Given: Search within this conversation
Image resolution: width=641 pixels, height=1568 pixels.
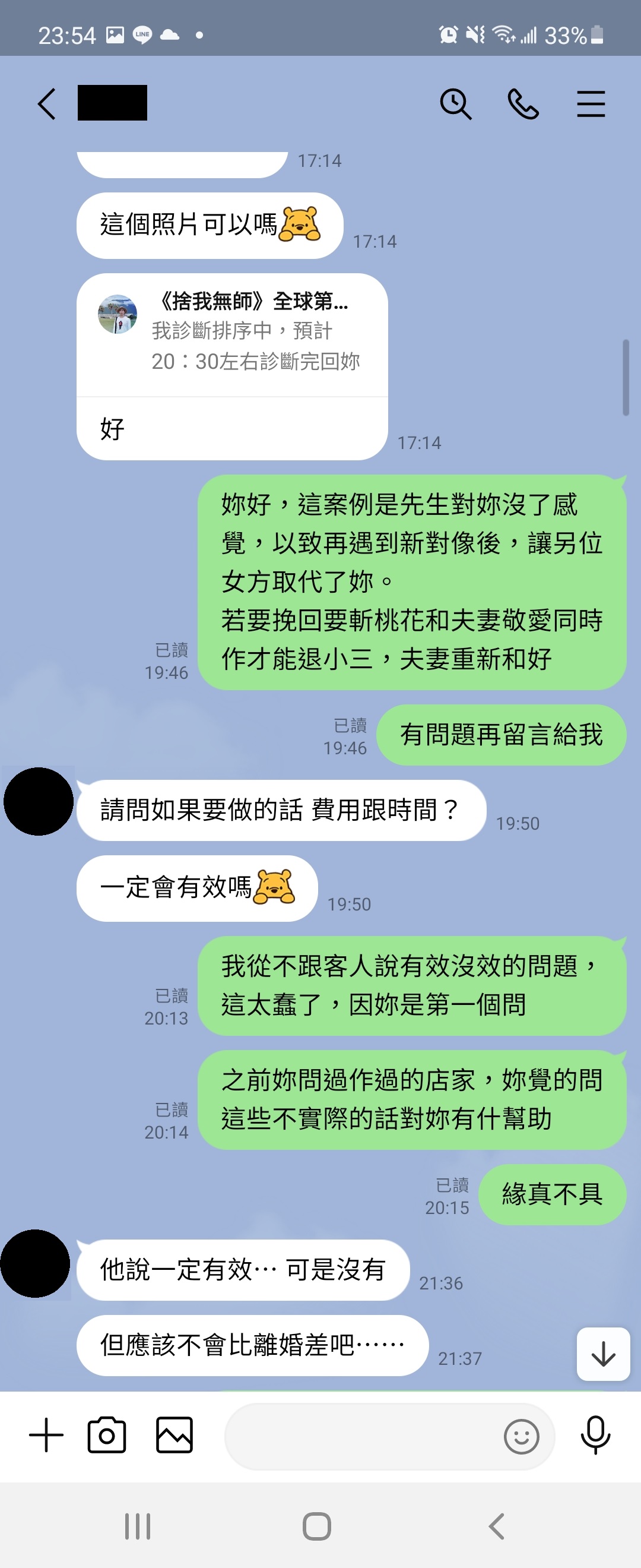Looking at the screenshot, I should 455,104.
